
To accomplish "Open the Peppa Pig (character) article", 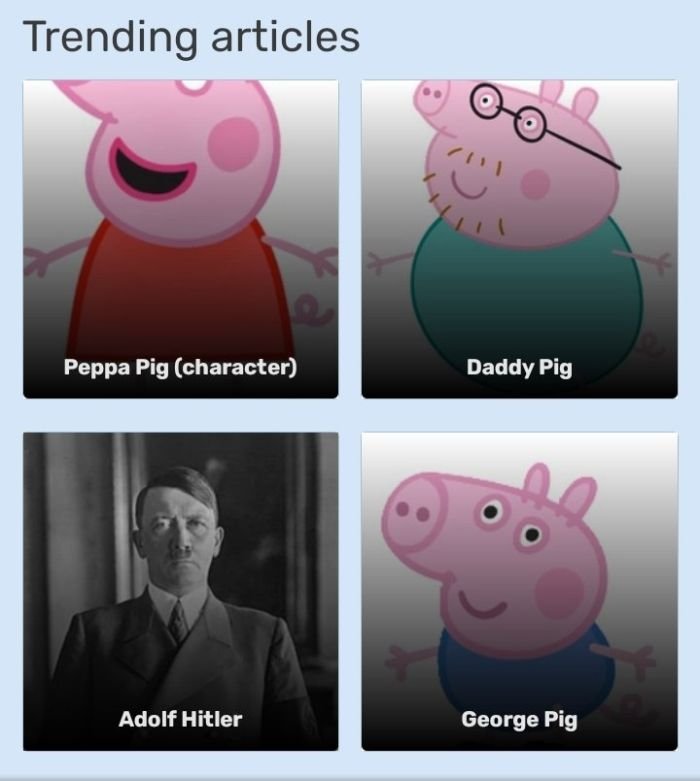I will point(180,240).
